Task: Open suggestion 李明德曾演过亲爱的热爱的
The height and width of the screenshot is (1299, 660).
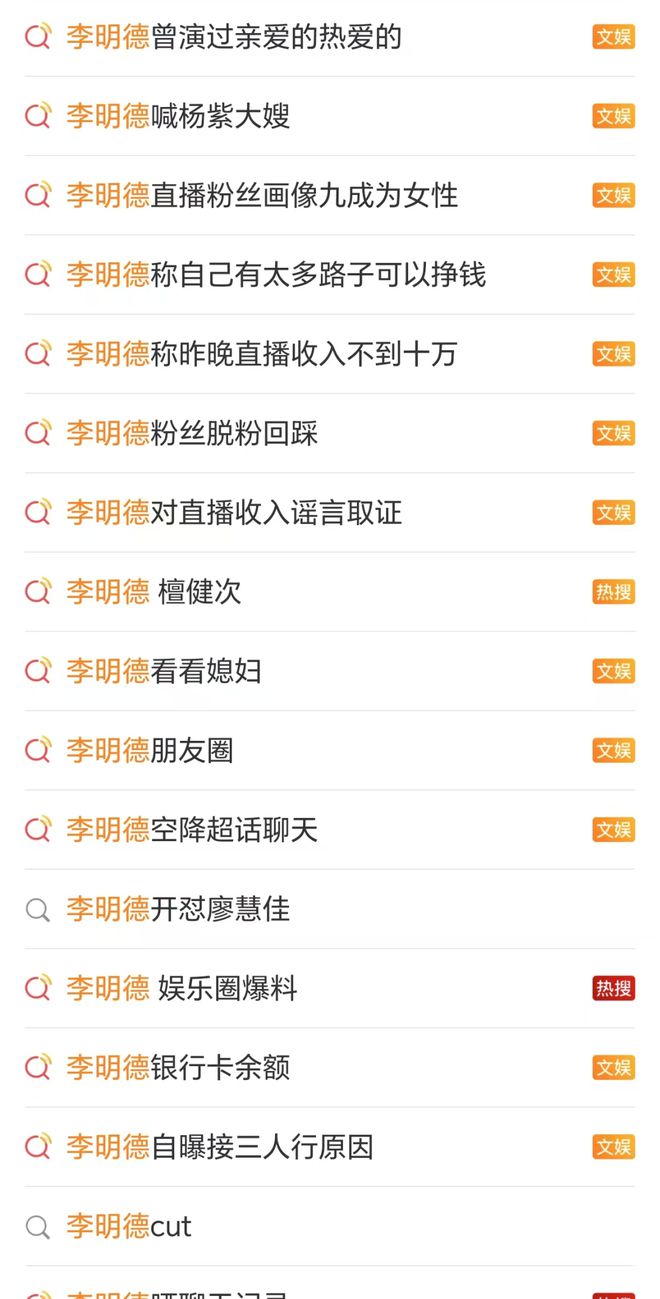Action: click(330, 37)
